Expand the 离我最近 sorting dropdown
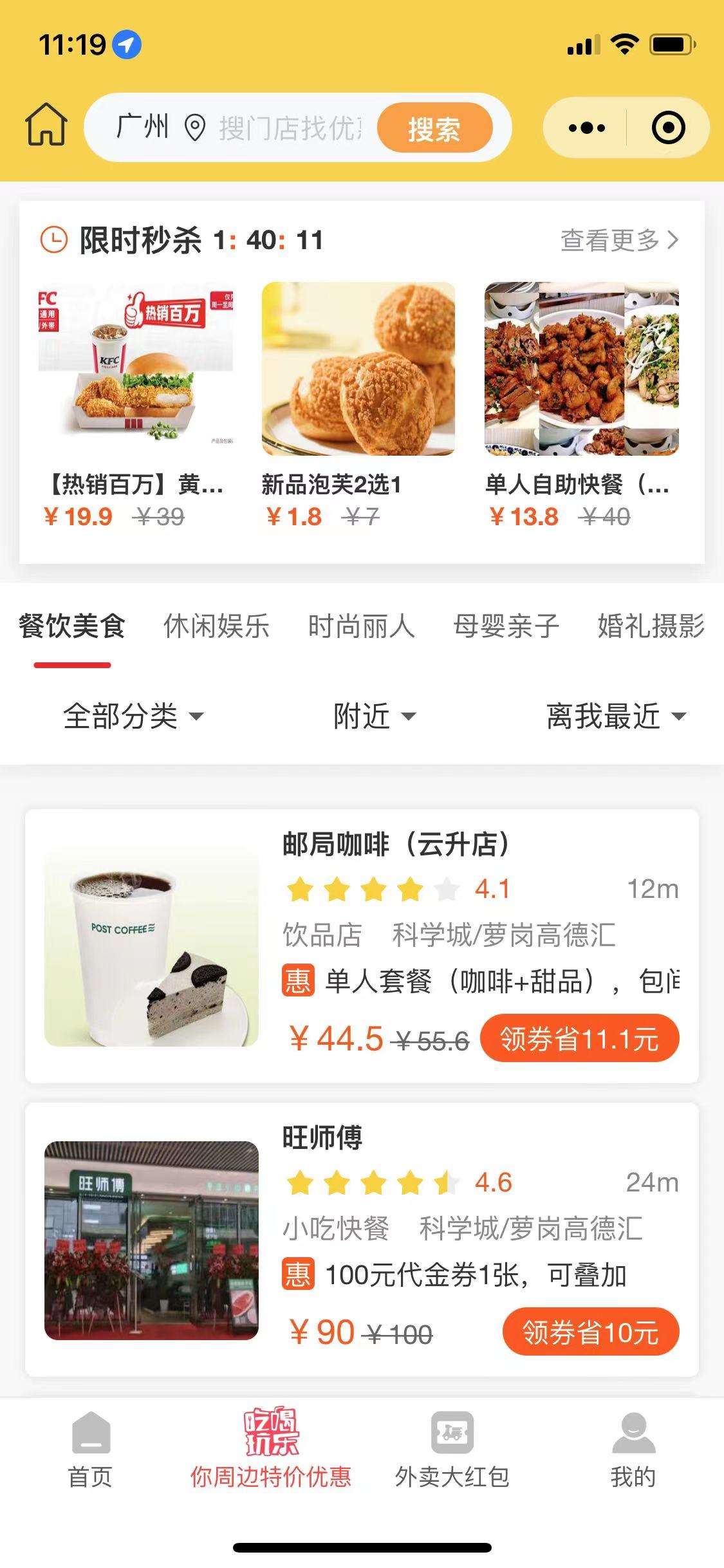The height and width of the screenshot is (1568, 724). coord(616,716)
